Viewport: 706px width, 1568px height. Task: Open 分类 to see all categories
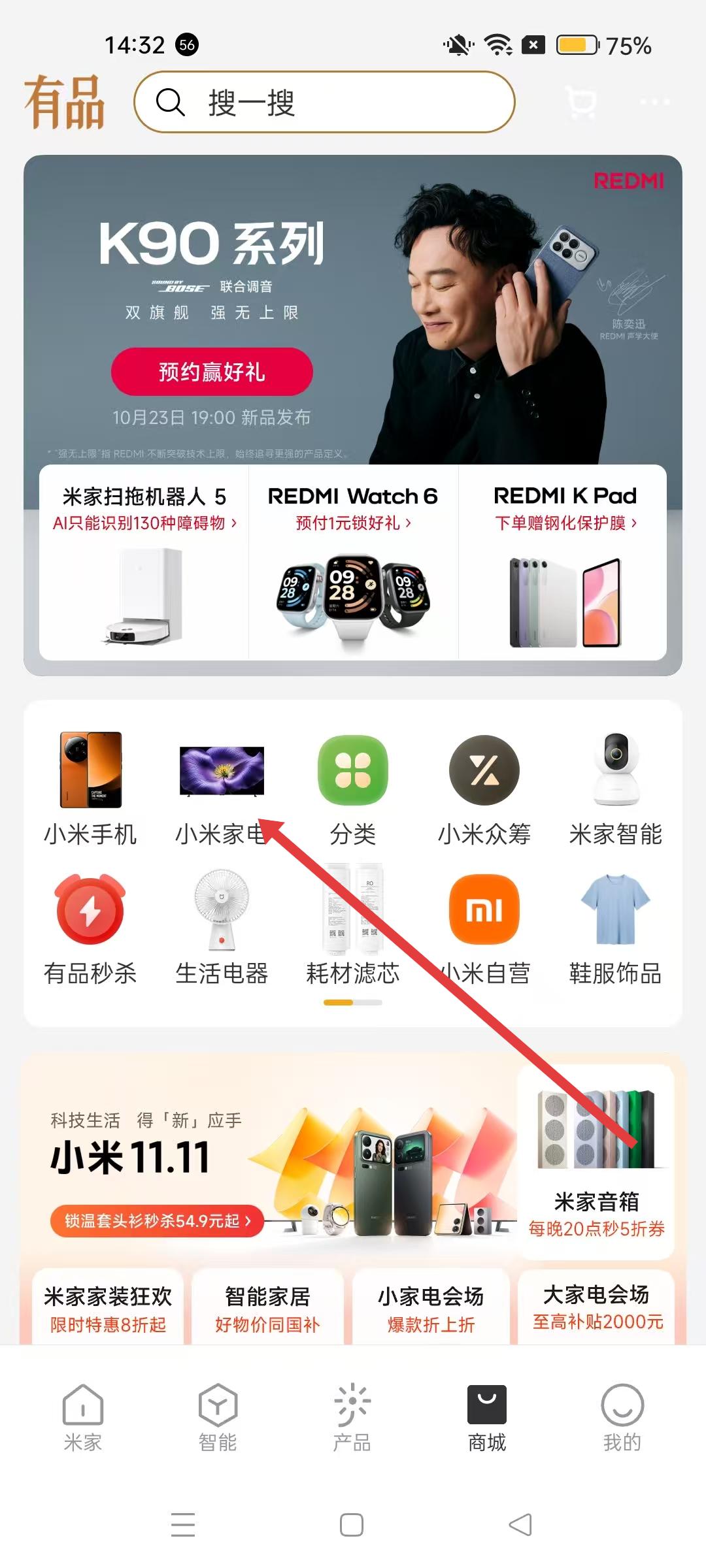(x=353, y=787)
